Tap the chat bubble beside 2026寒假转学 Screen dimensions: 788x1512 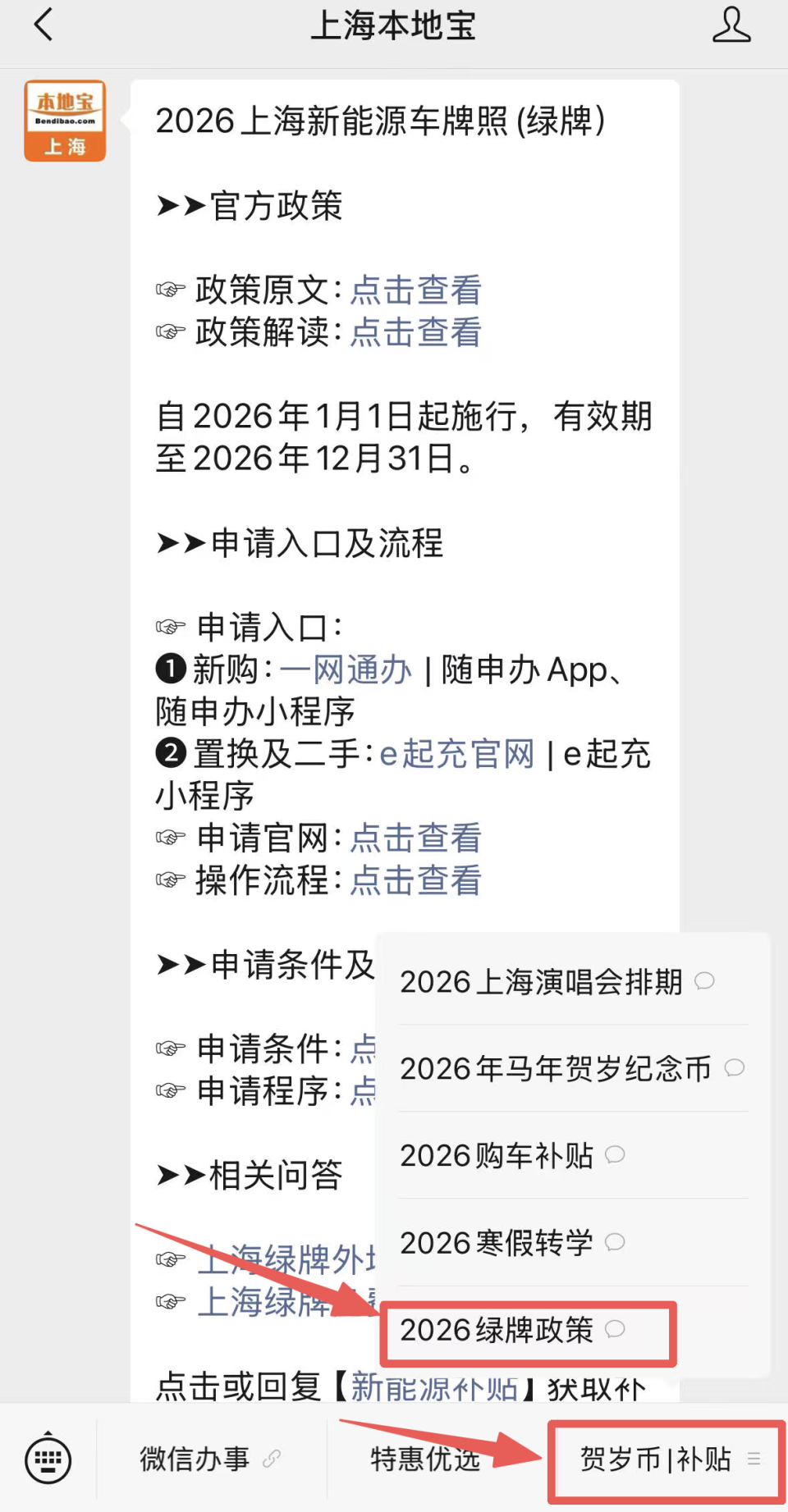615,1242
